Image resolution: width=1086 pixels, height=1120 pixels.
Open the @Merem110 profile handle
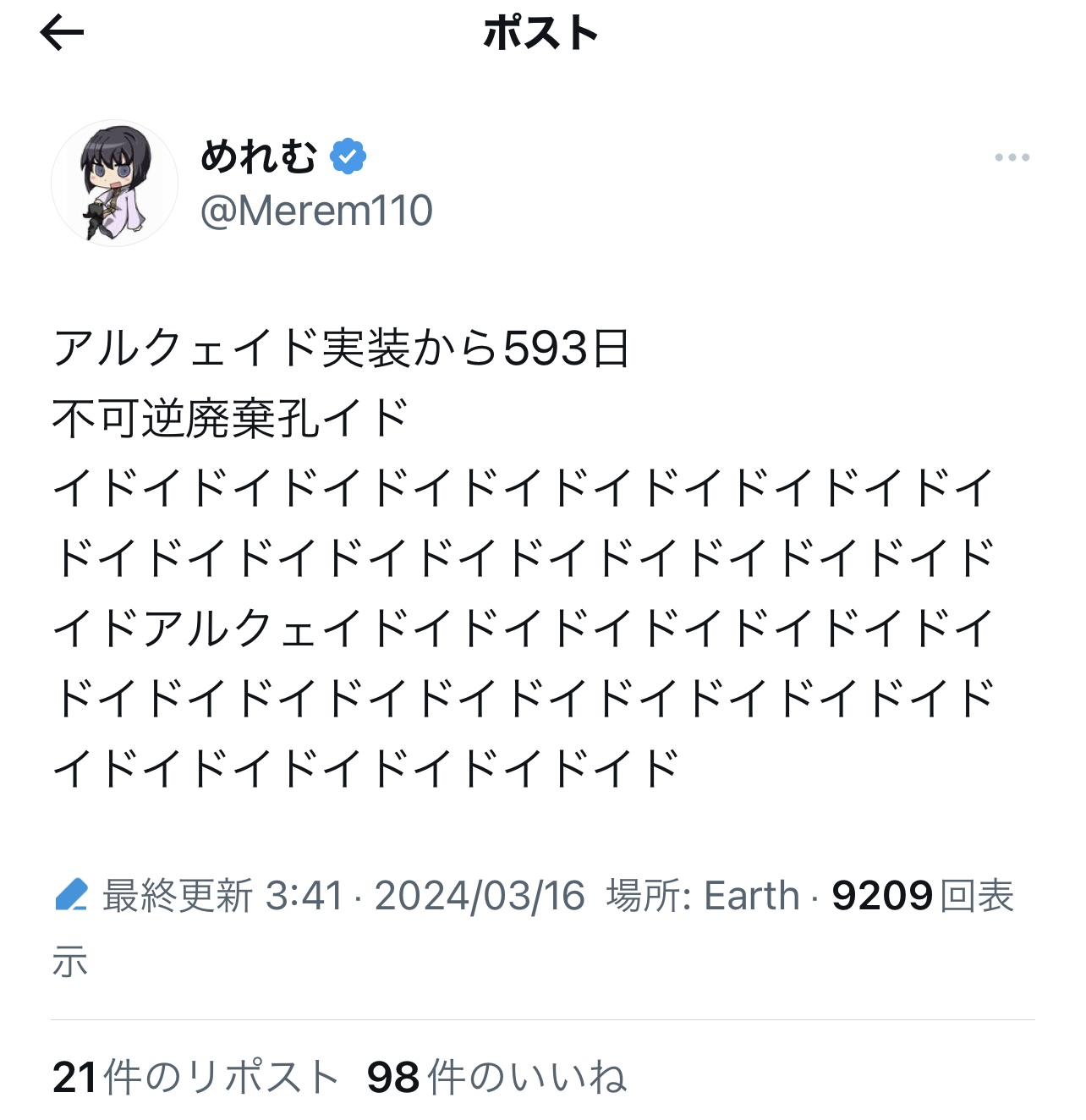(316, 211)
